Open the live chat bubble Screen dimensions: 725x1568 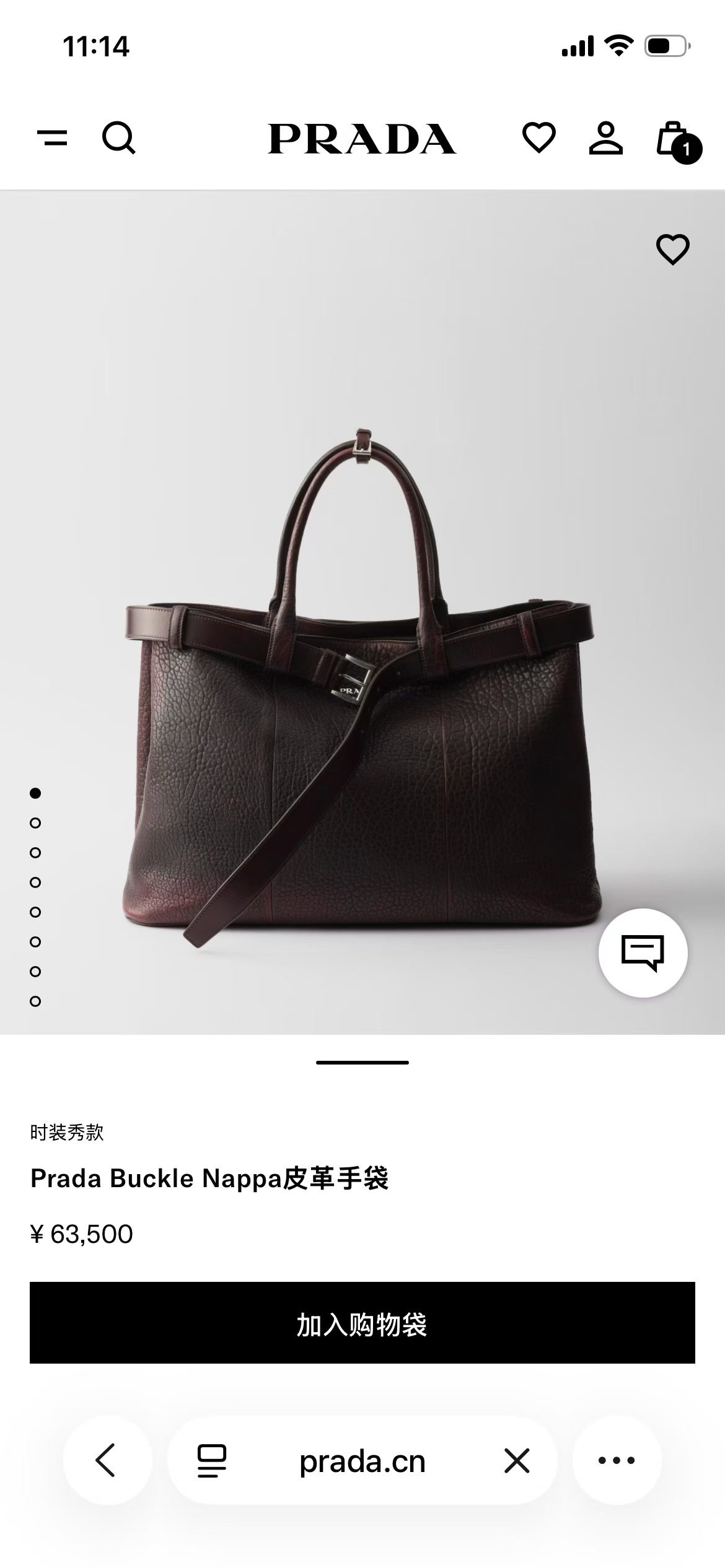click(643, 952)
